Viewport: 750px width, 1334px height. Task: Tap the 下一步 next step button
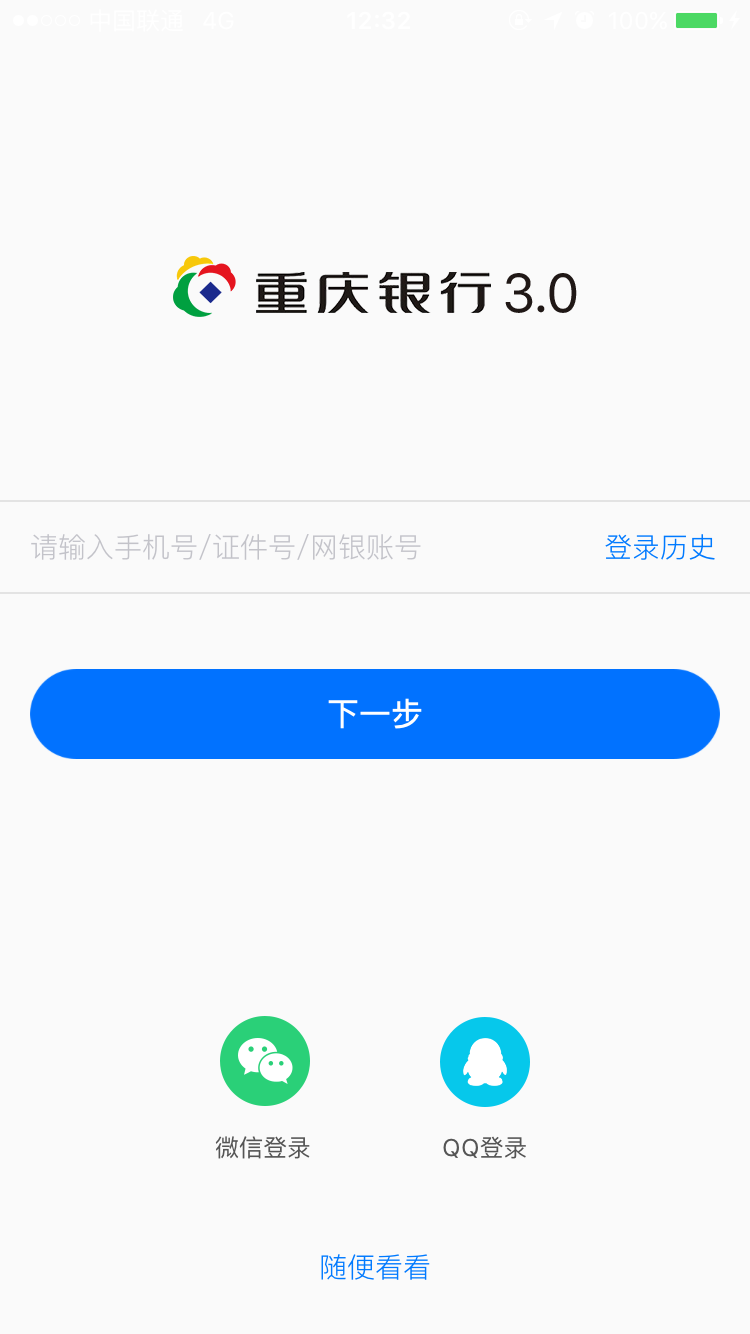pos(375,714)
